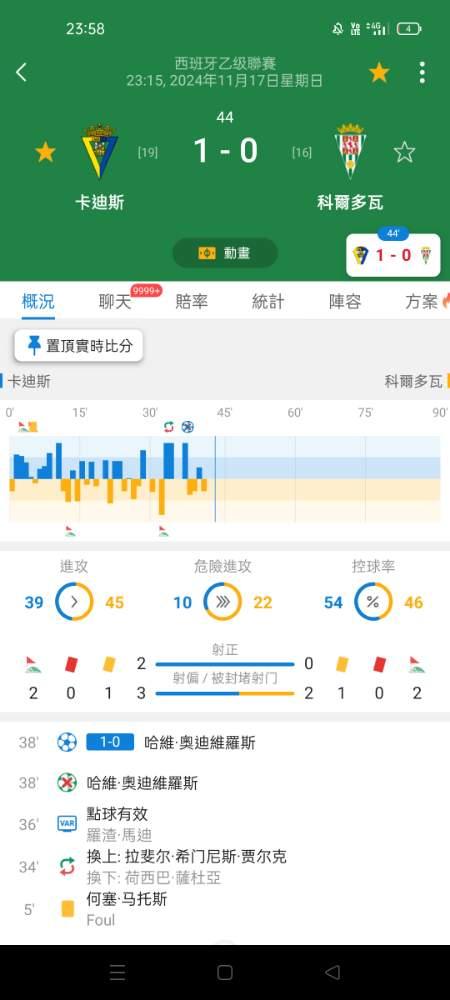450x1000 pixels.
Task: Unfavorite 卡迪斯 via its yellow star
Action: tap(45, 152)
